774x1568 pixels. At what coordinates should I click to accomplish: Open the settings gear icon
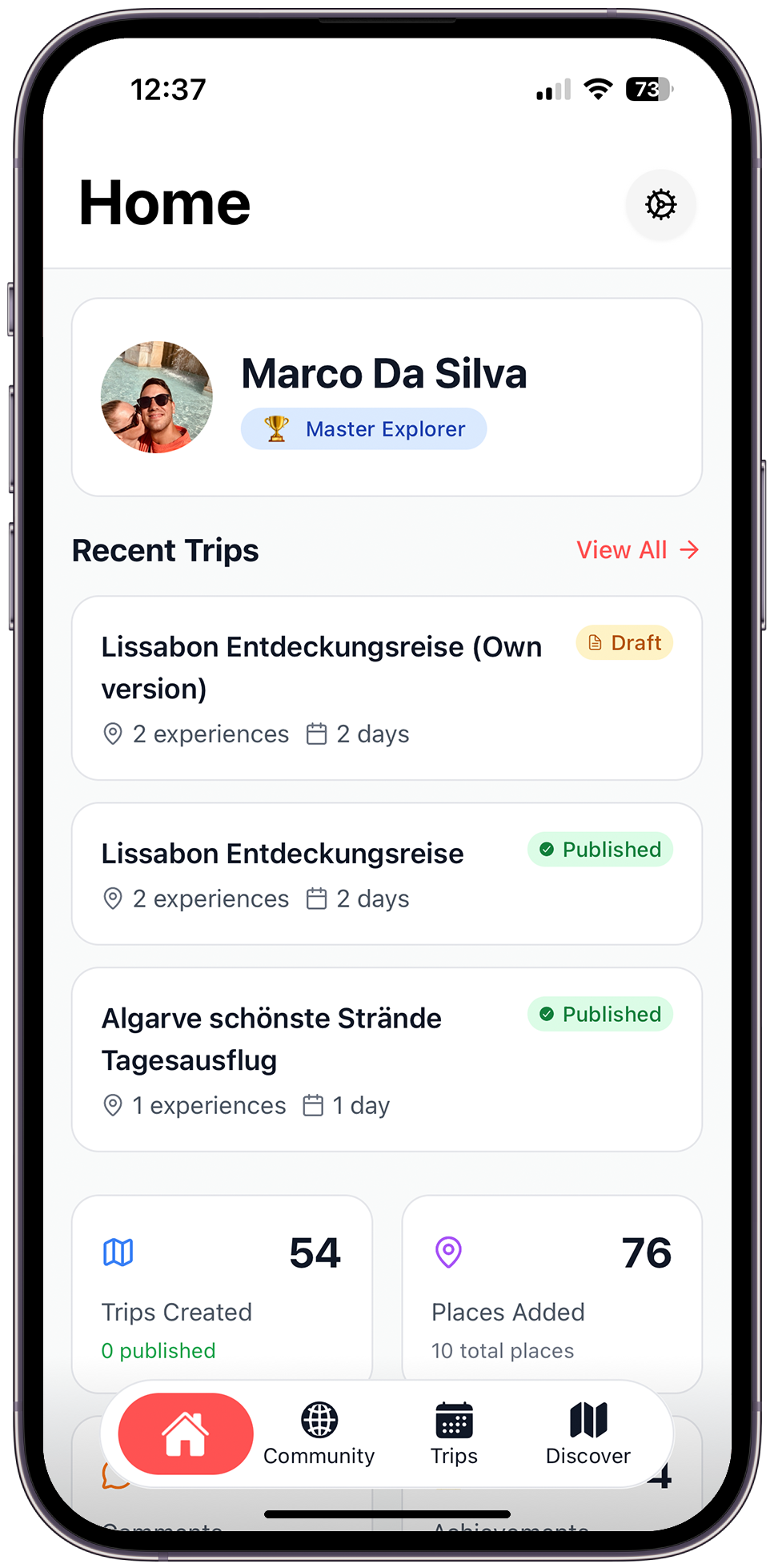pos(660,204)
